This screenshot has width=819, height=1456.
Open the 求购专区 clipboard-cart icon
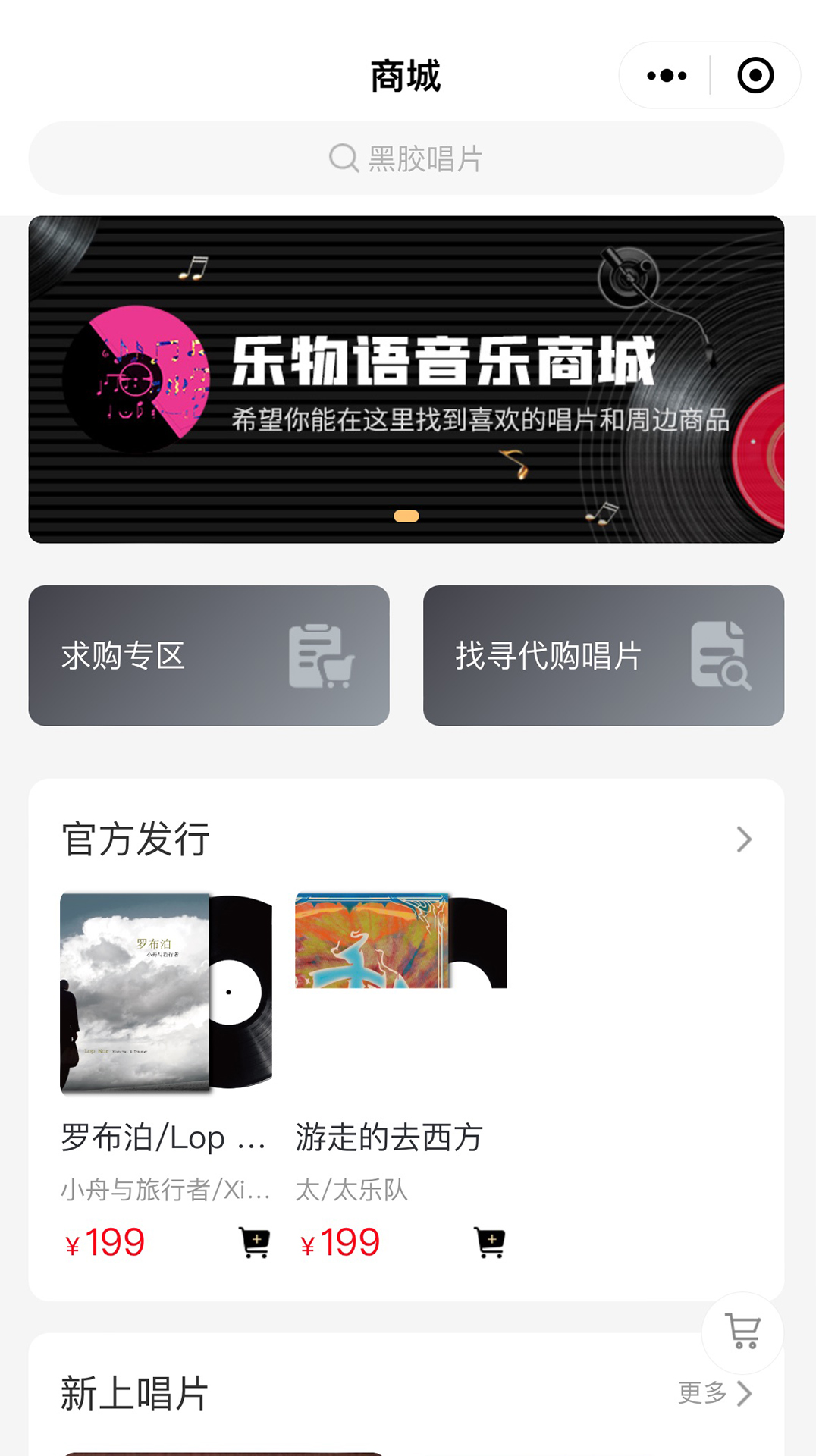322,657
